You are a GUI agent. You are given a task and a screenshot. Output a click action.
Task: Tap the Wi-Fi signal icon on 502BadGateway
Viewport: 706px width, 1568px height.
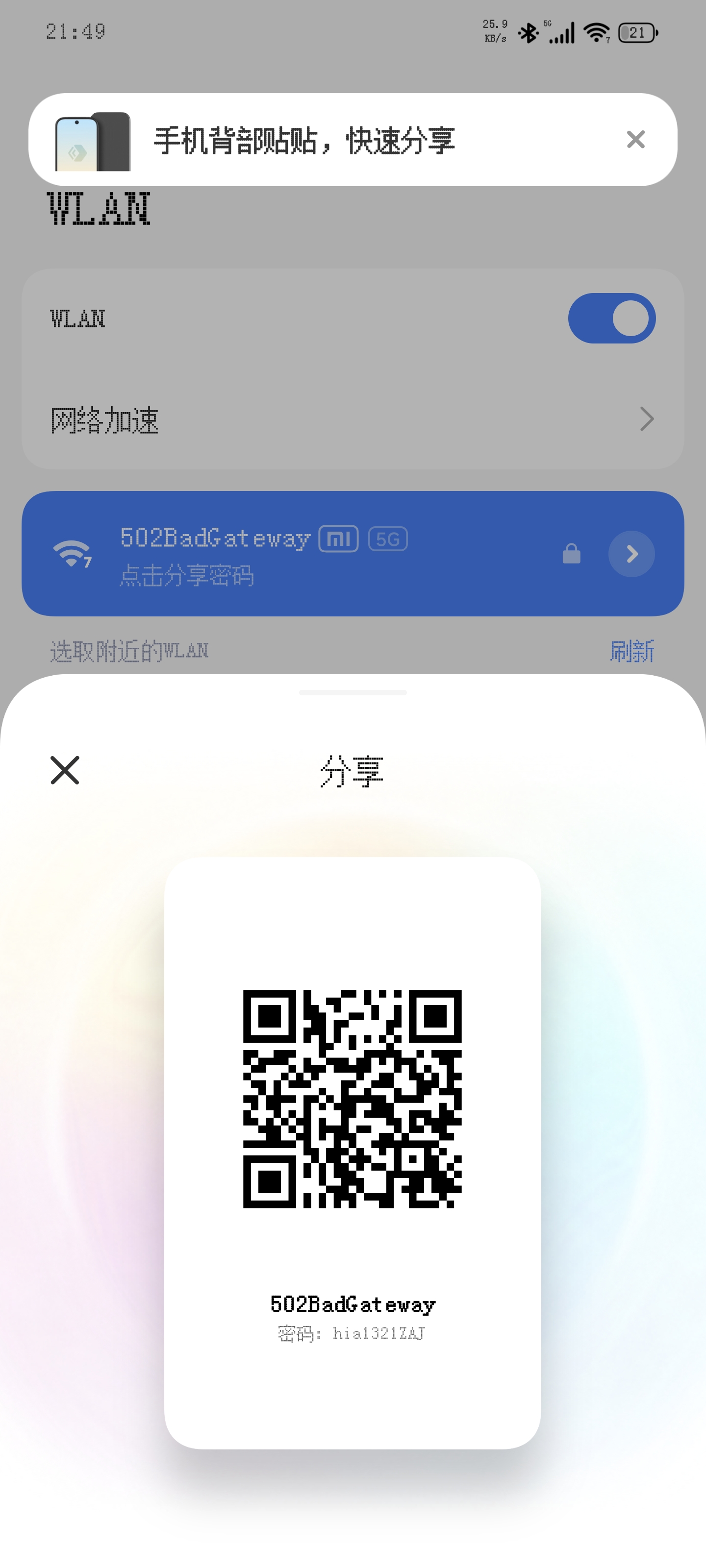[73, 554]
